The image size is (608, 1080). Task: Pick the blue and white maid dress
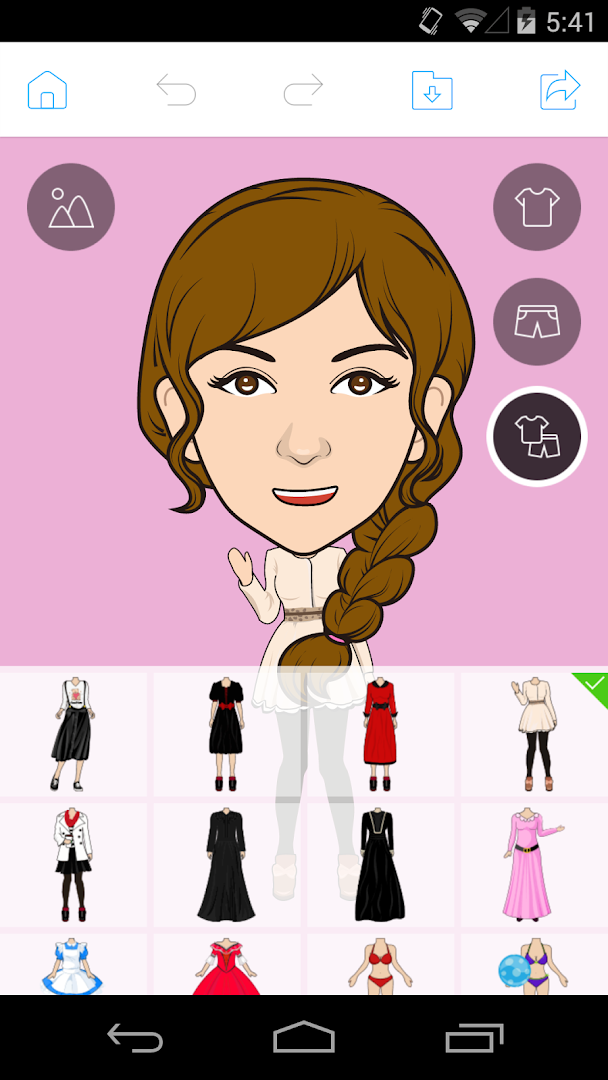[73, 966]
